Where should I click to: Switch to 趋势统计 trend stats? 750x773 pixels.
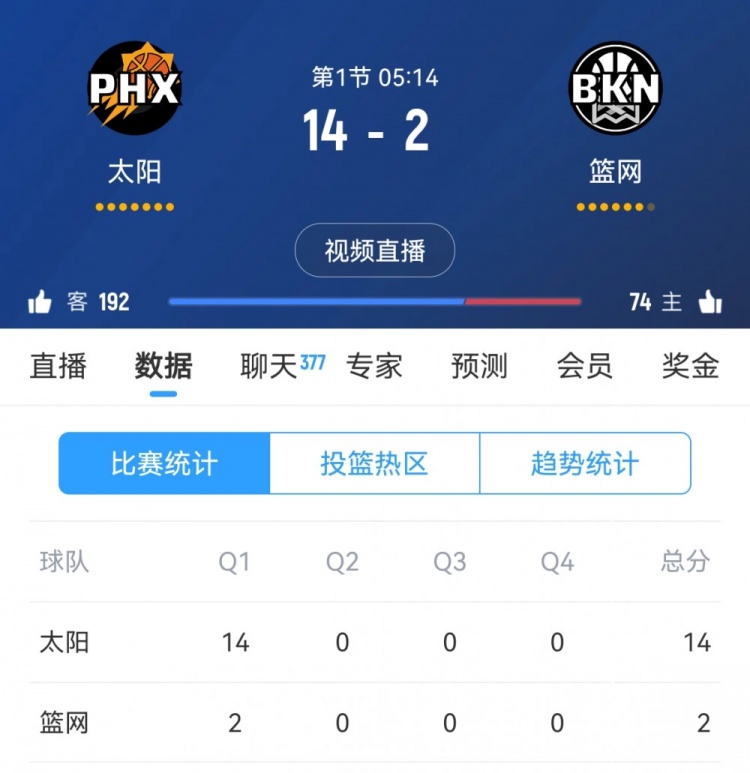[585, 463]
